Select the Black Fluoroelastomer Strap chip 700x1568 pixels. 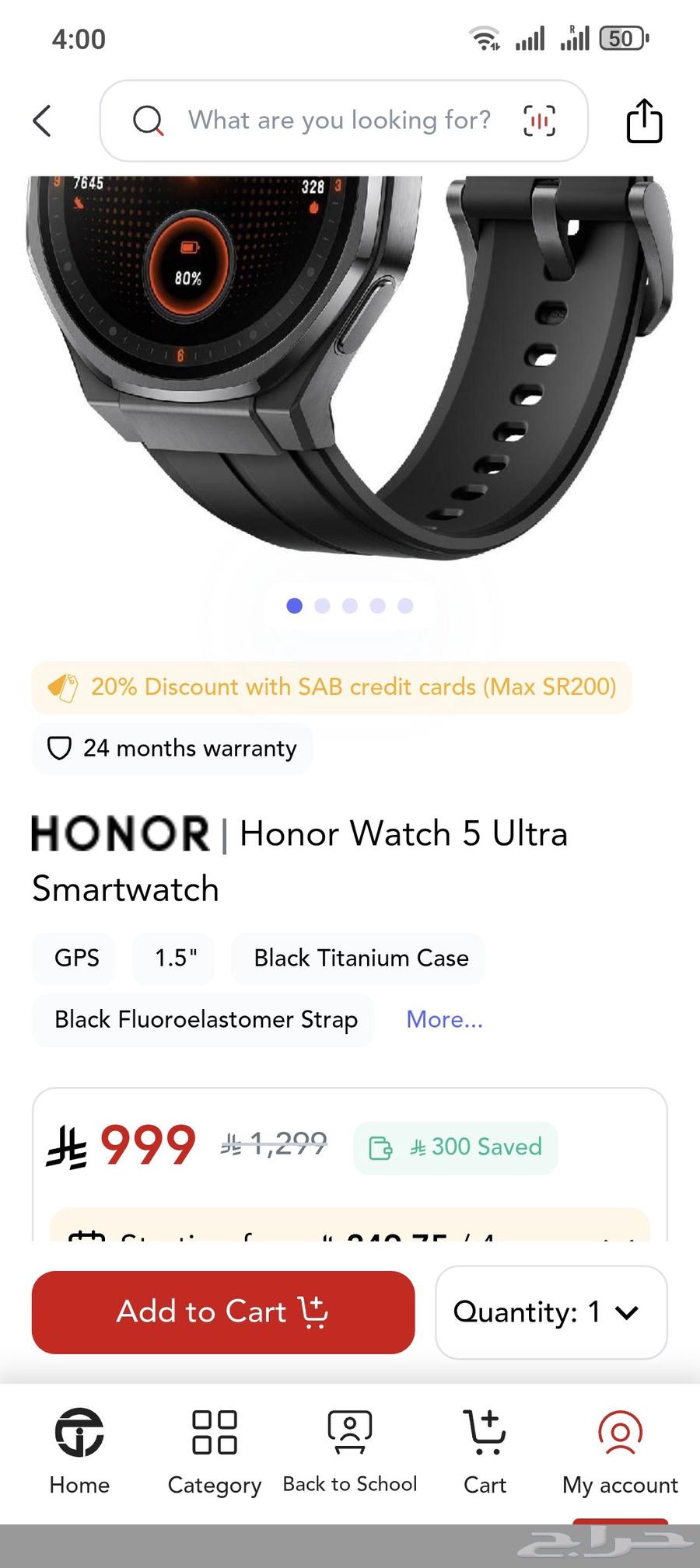click(205, 1019)
